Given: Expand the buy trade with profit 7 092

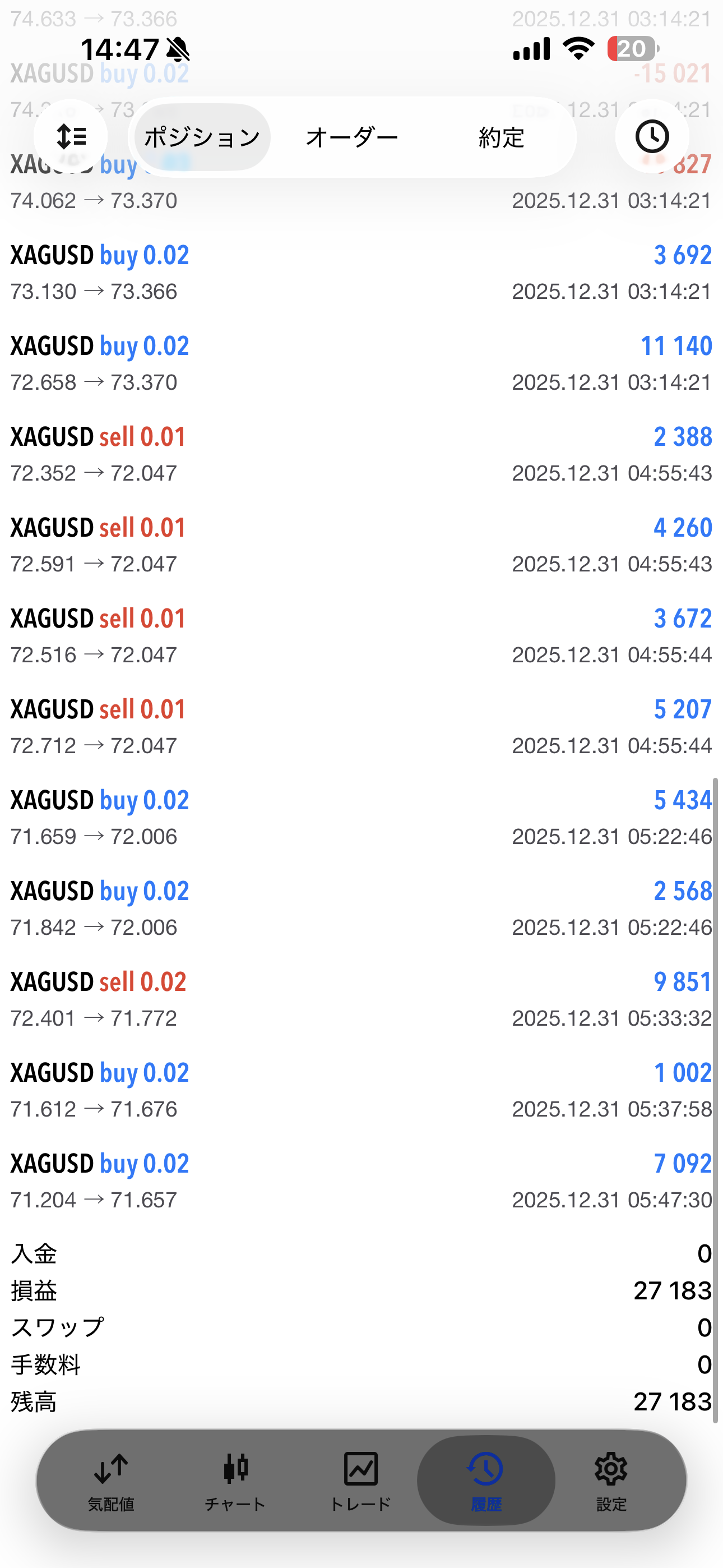Looking at the screenshot, I should coord(361,1181).
